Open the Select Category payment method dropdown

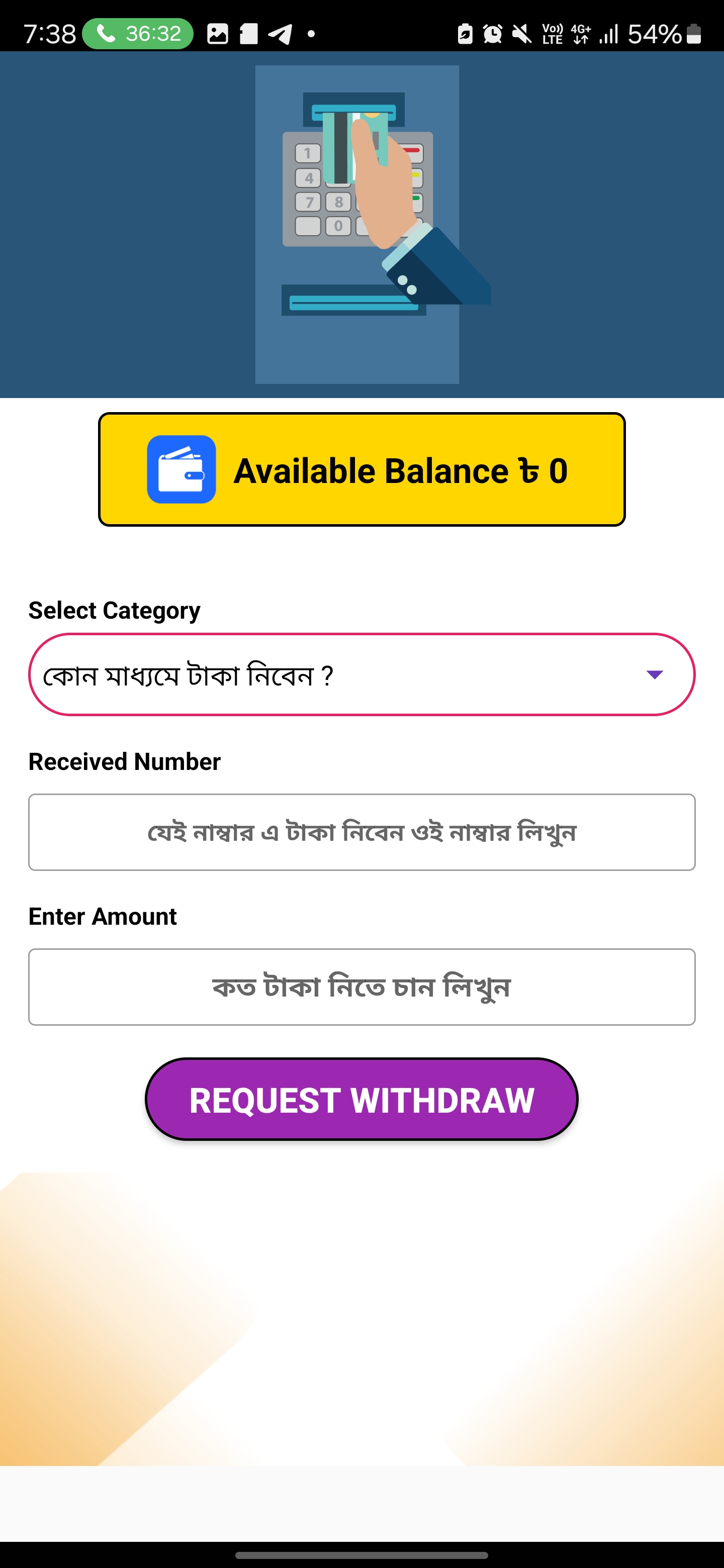[x=361, y=674]
